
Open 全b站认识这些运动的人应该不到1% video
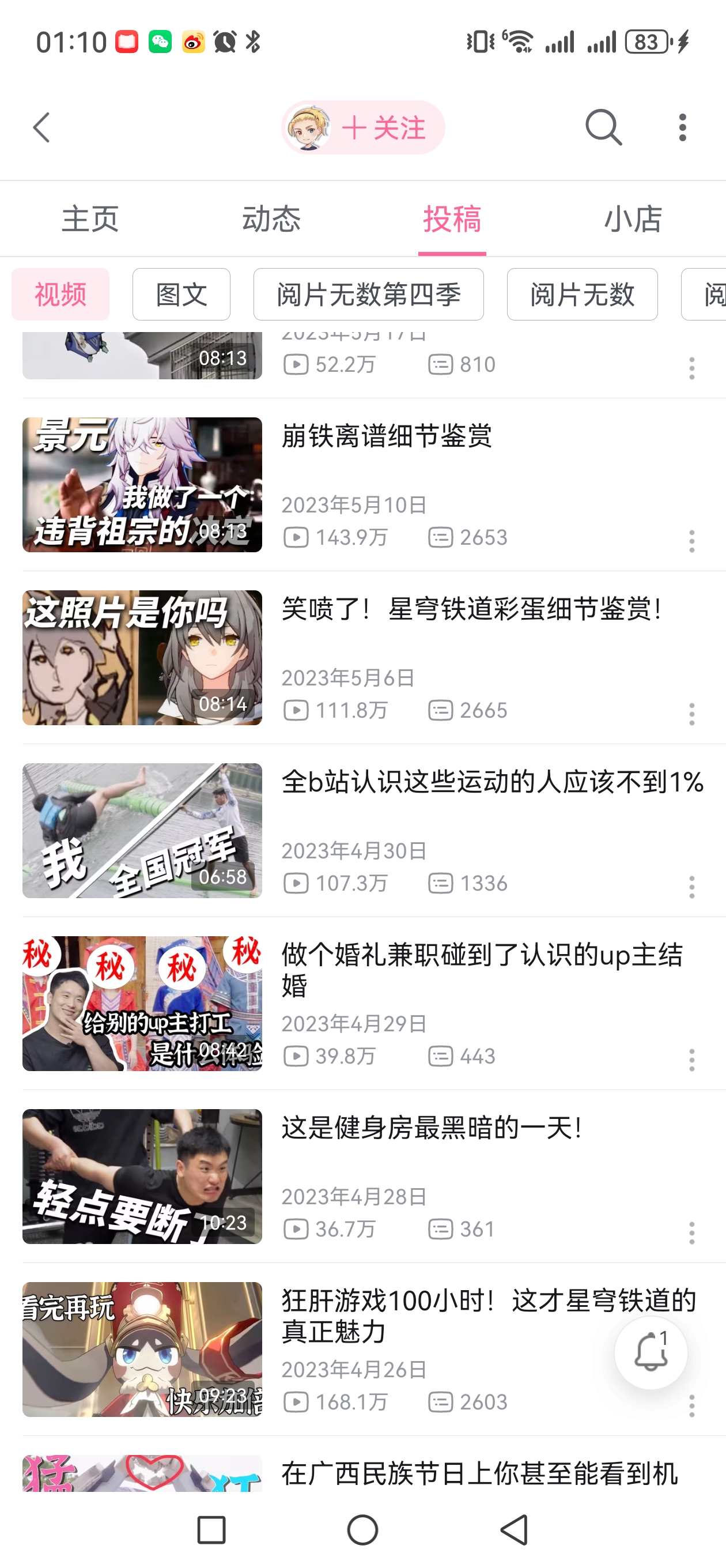(491, 782)
